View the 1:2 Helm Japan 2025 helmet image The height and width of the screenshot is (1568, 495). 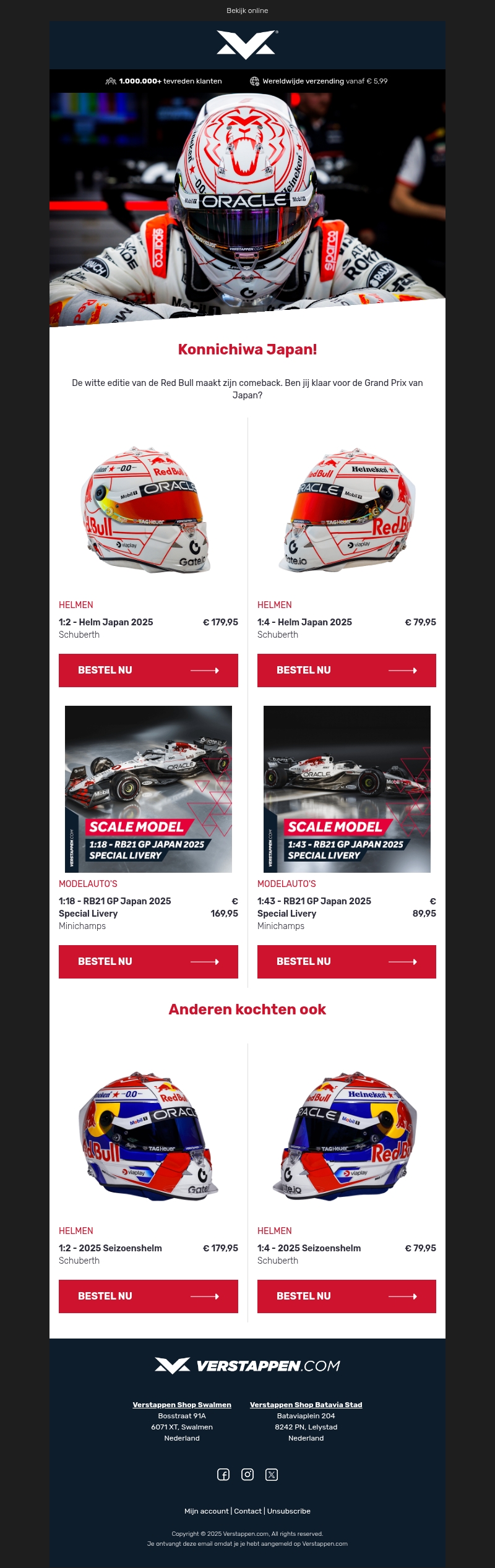tap(148, 510)
